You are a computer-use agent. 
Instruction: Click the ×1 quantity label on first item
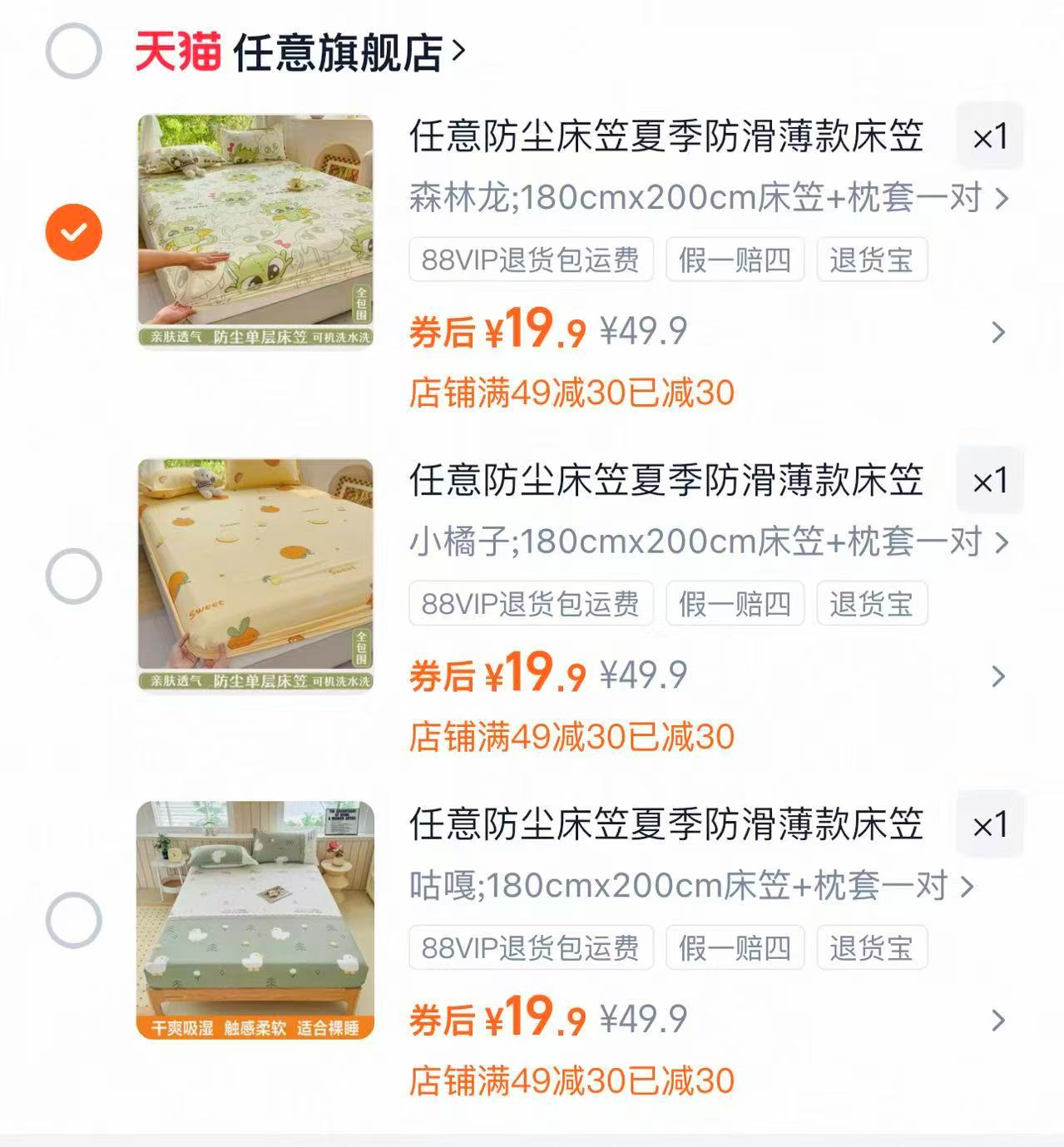pos(990,138)
